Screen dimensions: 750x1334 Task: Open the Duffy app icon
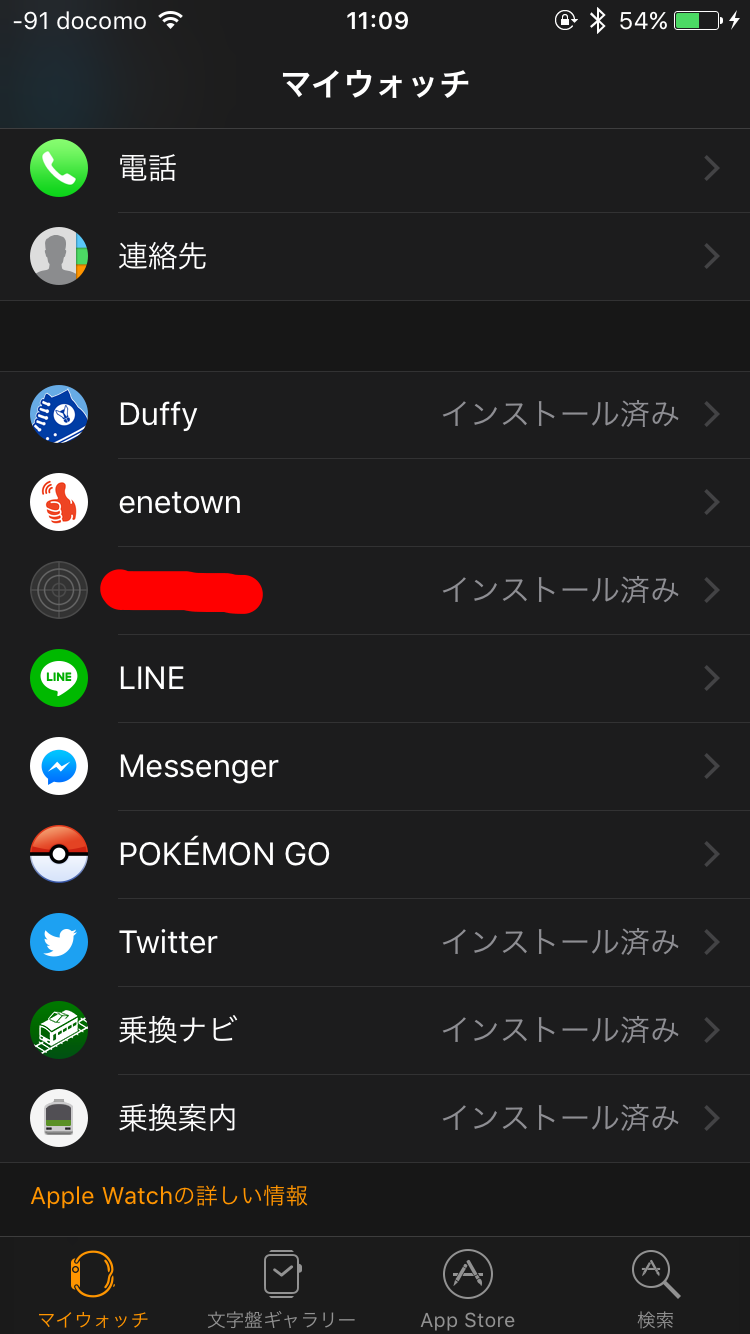pos(59,414)
